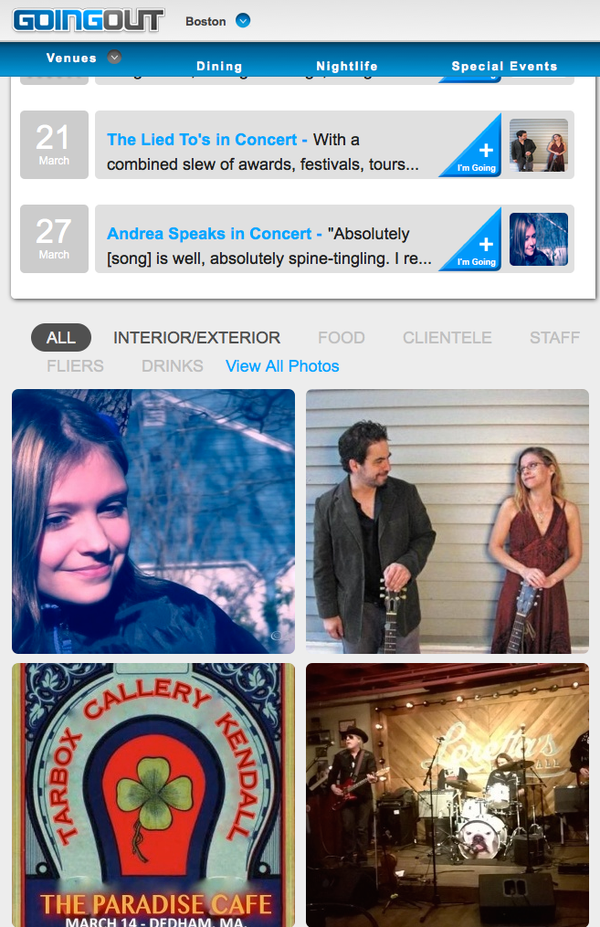The width and height of the screenshot is (600, 927).
Task: Tap the View All Photos link
Action: [x=282, y=366]
